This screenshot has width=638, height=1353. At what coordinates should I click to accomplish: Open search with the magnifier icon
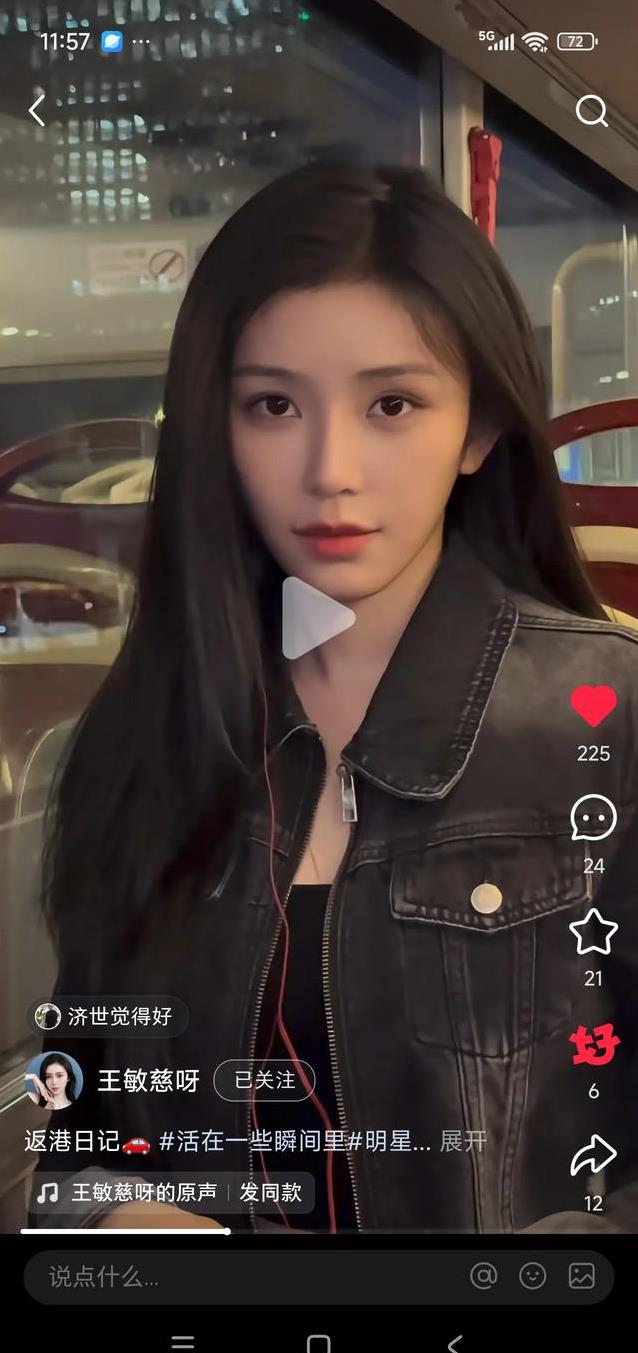coord(592,111)
